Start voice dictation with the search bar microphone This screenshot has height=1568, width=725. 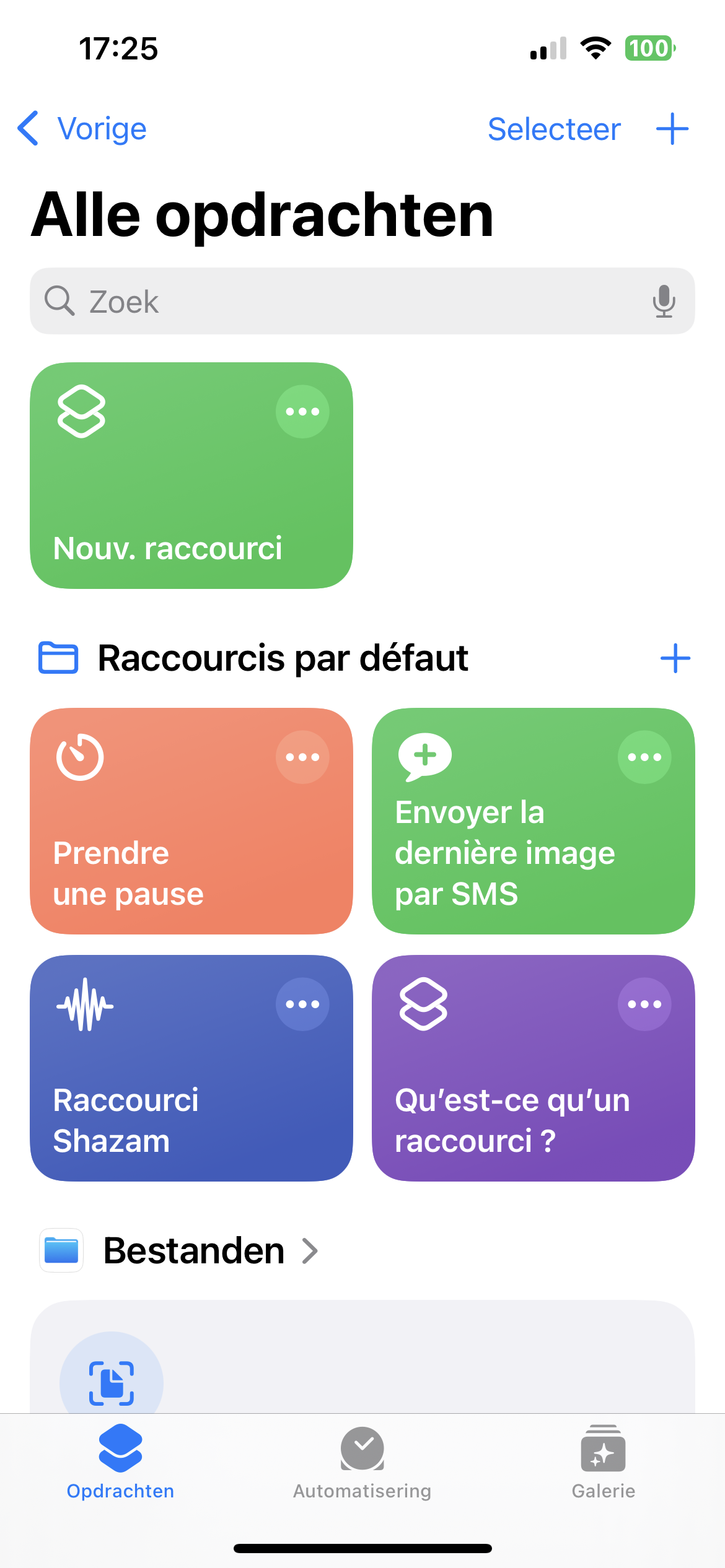[664, 302]
